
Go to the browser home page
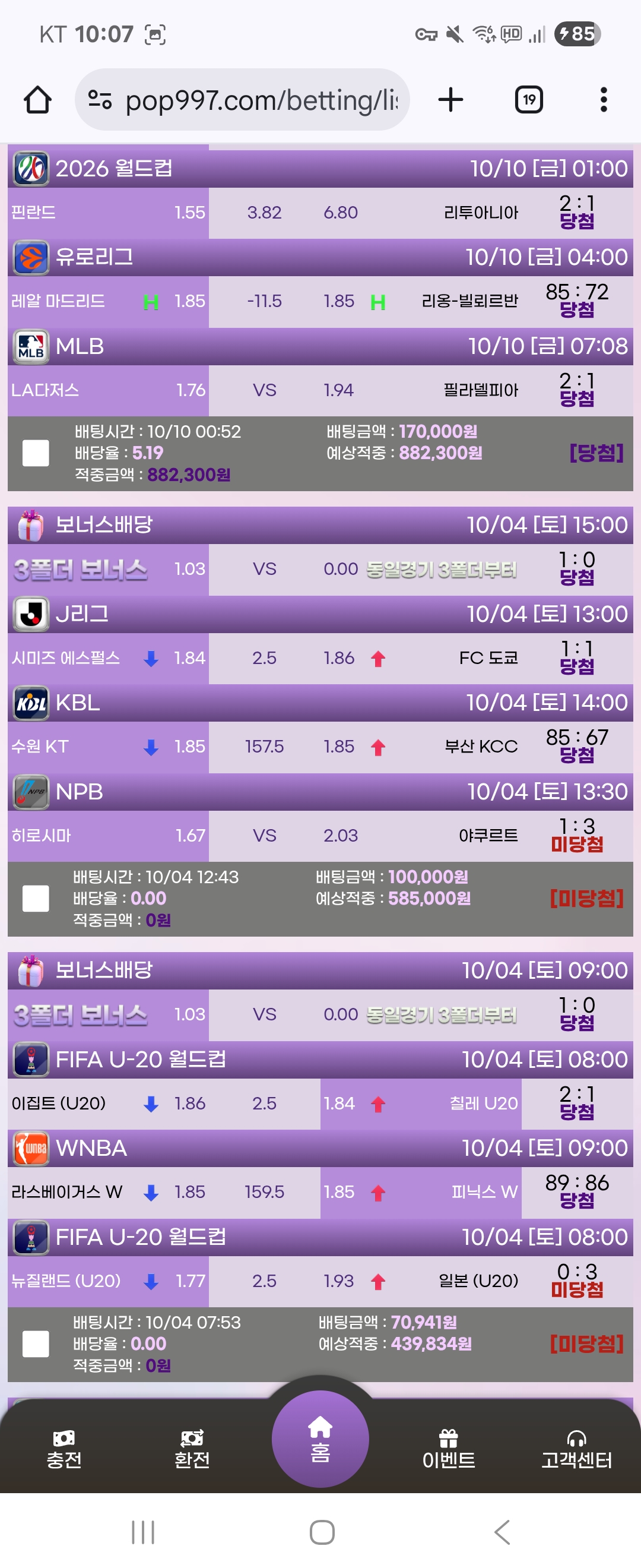coord(37,100)
